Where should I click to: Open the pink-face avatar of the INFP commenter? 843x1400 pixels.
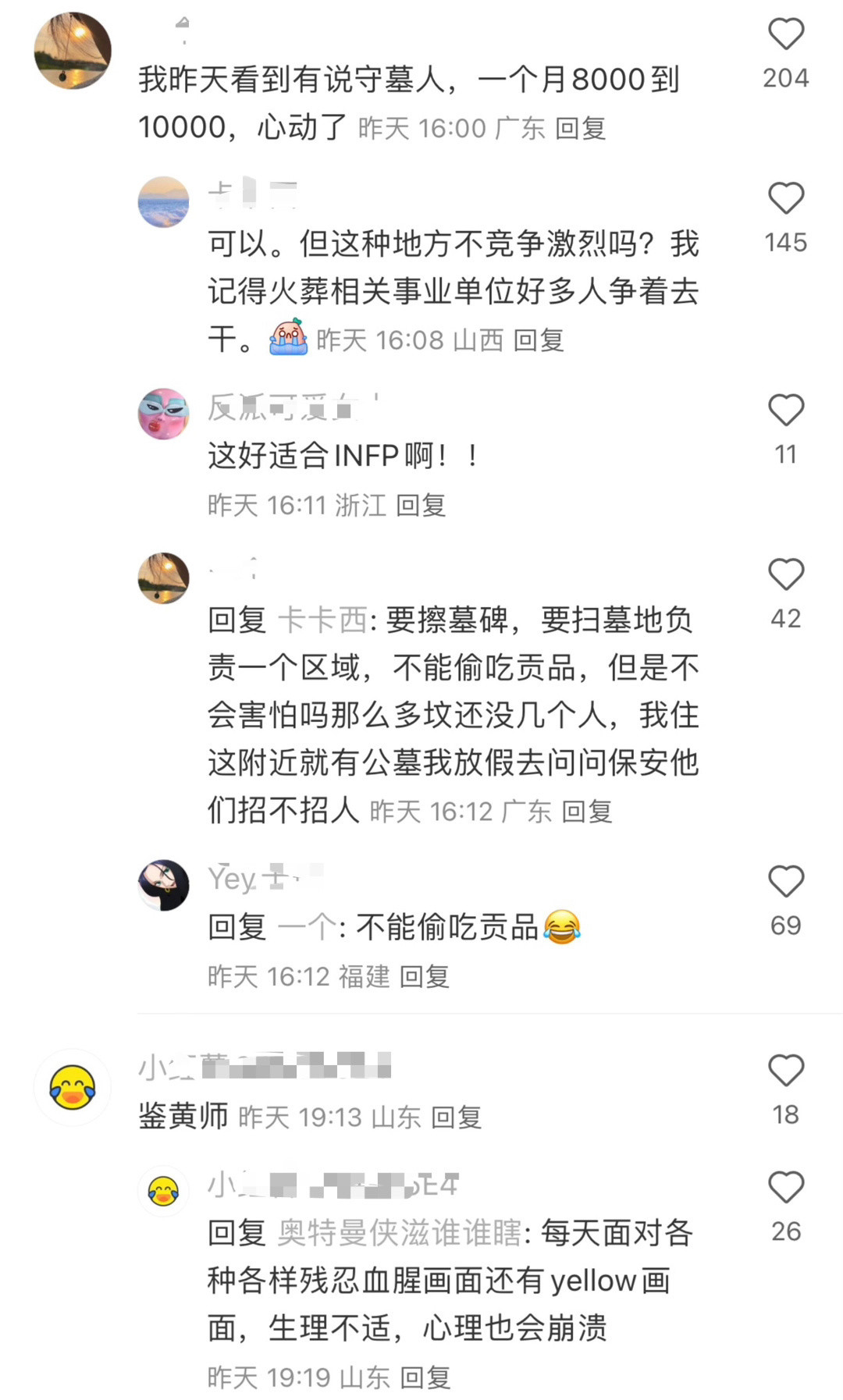pos(164,414)
